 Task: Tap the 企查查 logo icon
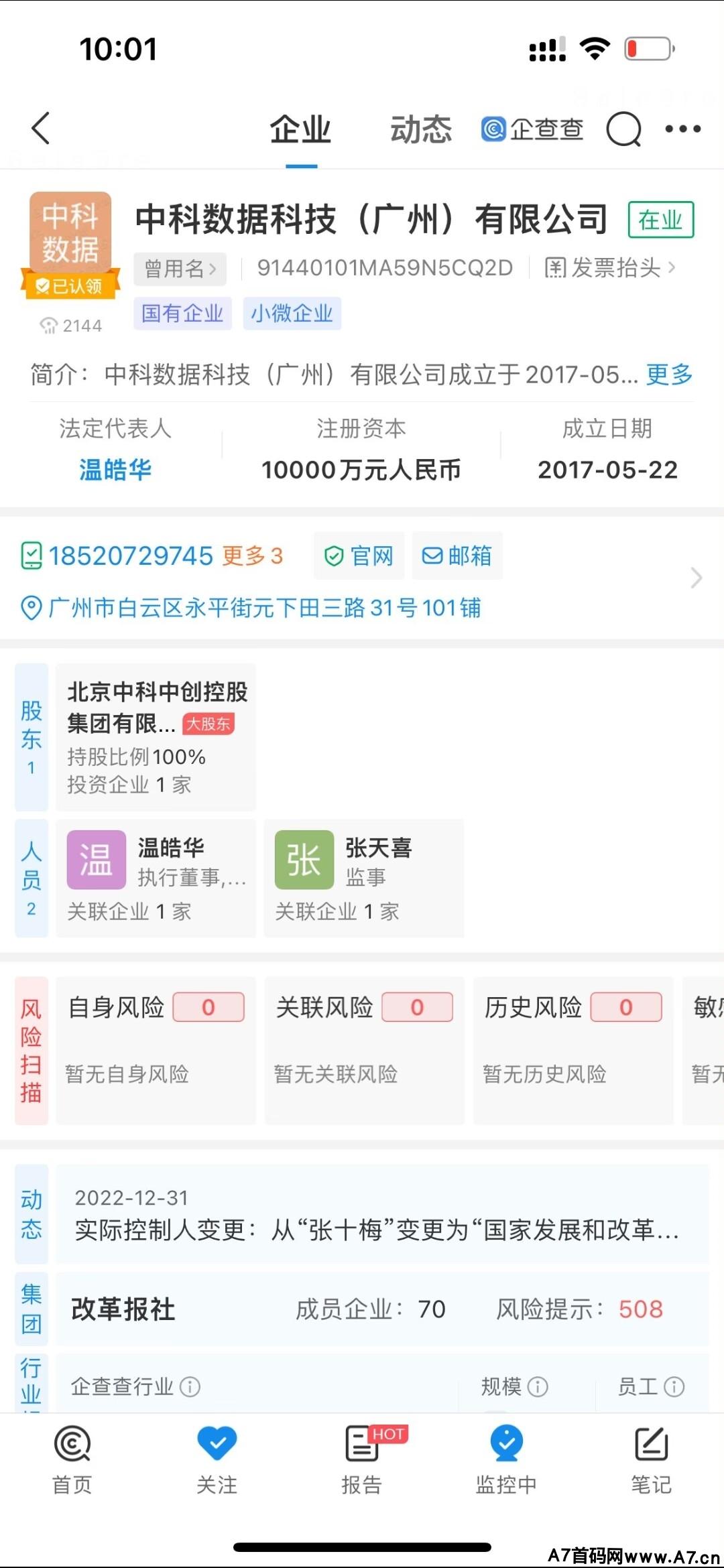pyautogui.click(x=494, y=129)
